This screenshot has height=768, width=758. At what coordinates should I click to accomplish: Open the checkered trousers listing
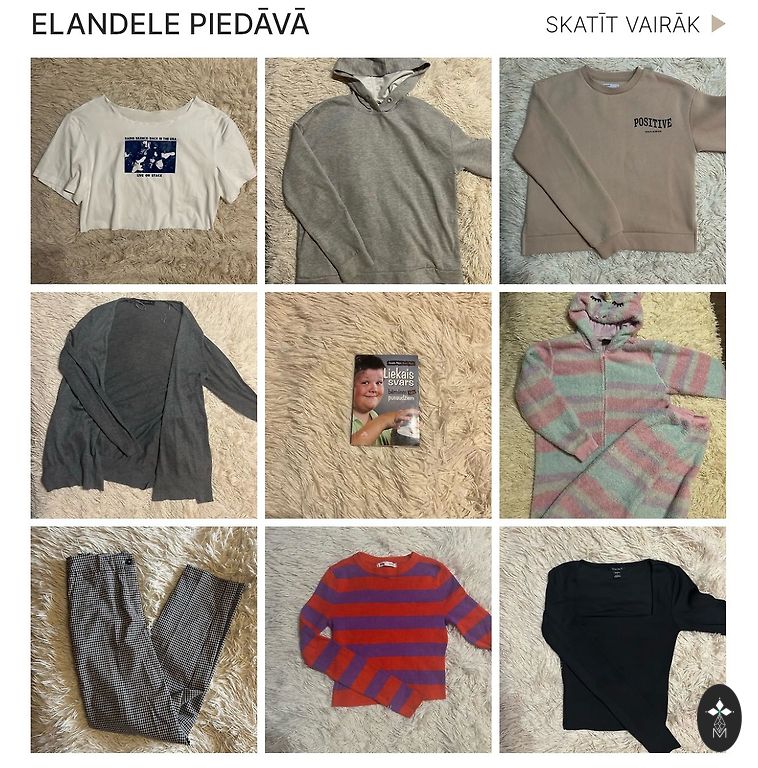point(143,639)
